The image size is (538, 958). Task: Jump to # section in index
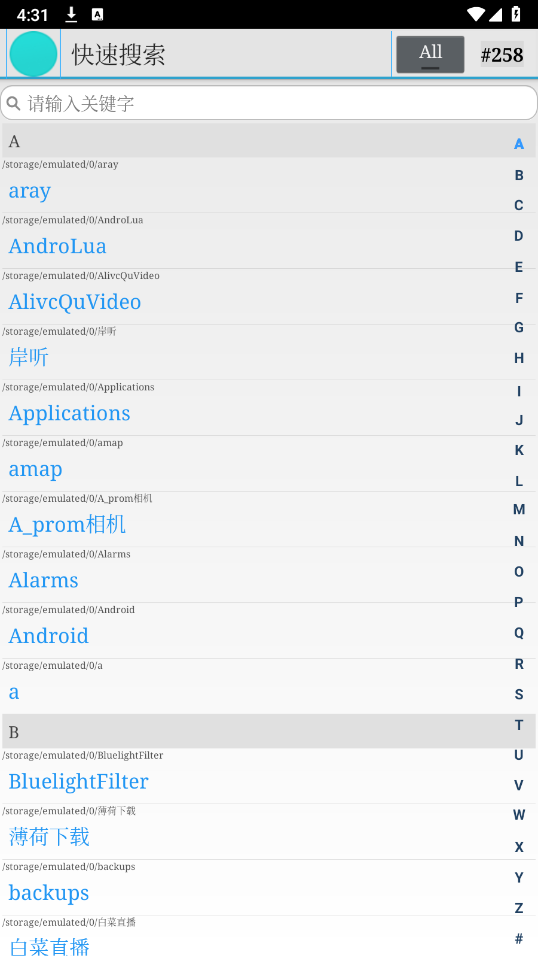pos(518,938)
